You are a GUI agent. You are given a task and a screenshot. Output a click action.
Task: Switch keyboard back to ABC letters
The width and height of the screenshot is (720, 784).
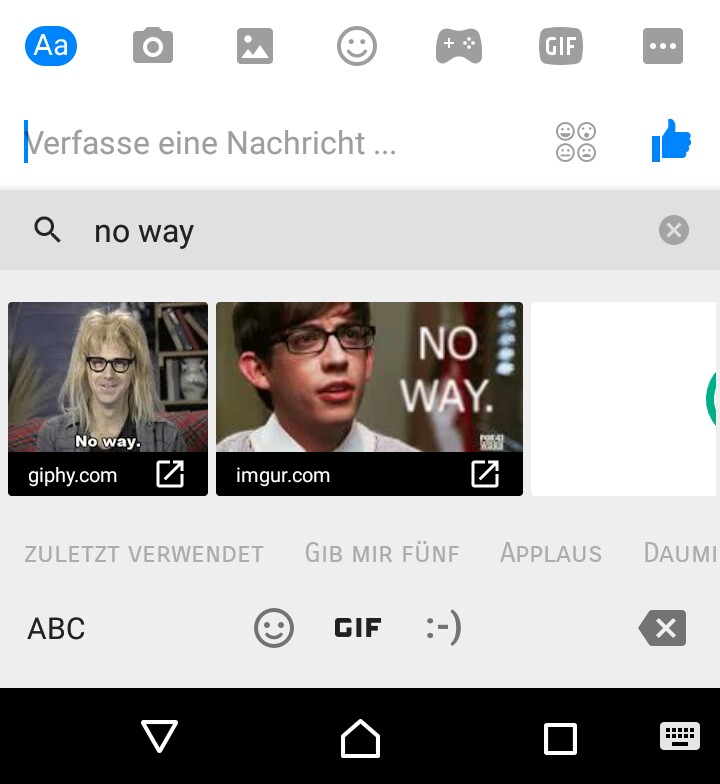point(56,629)
